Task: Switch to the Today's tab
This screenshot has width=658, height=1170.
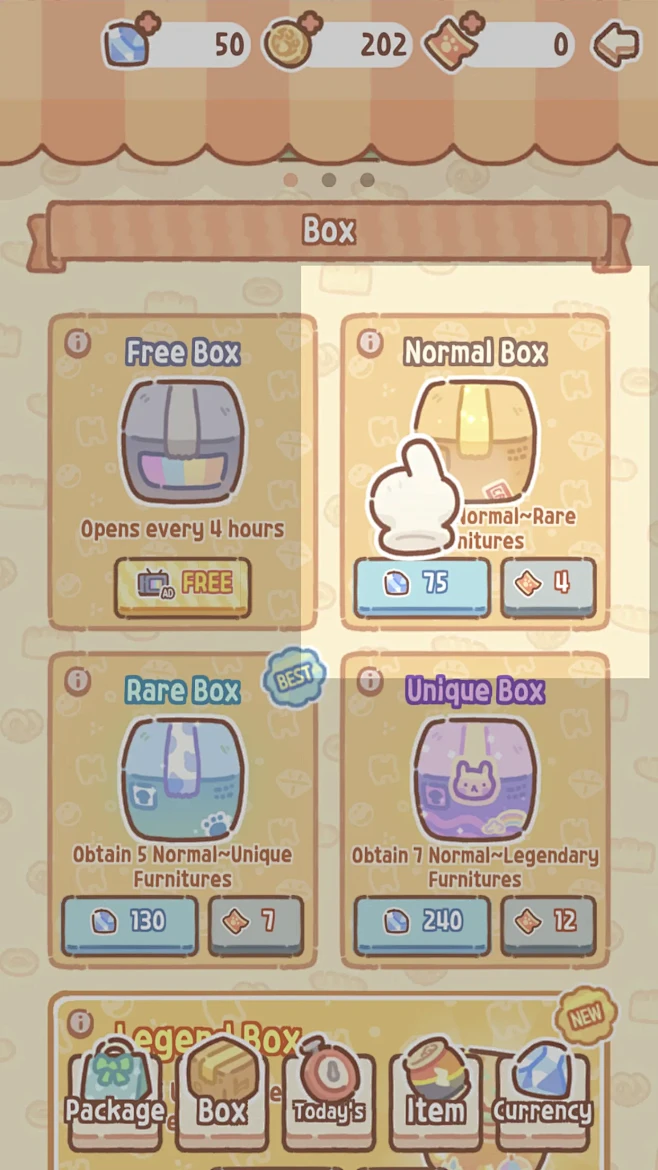Action: pyautogui.click(x=329, y=1092)
